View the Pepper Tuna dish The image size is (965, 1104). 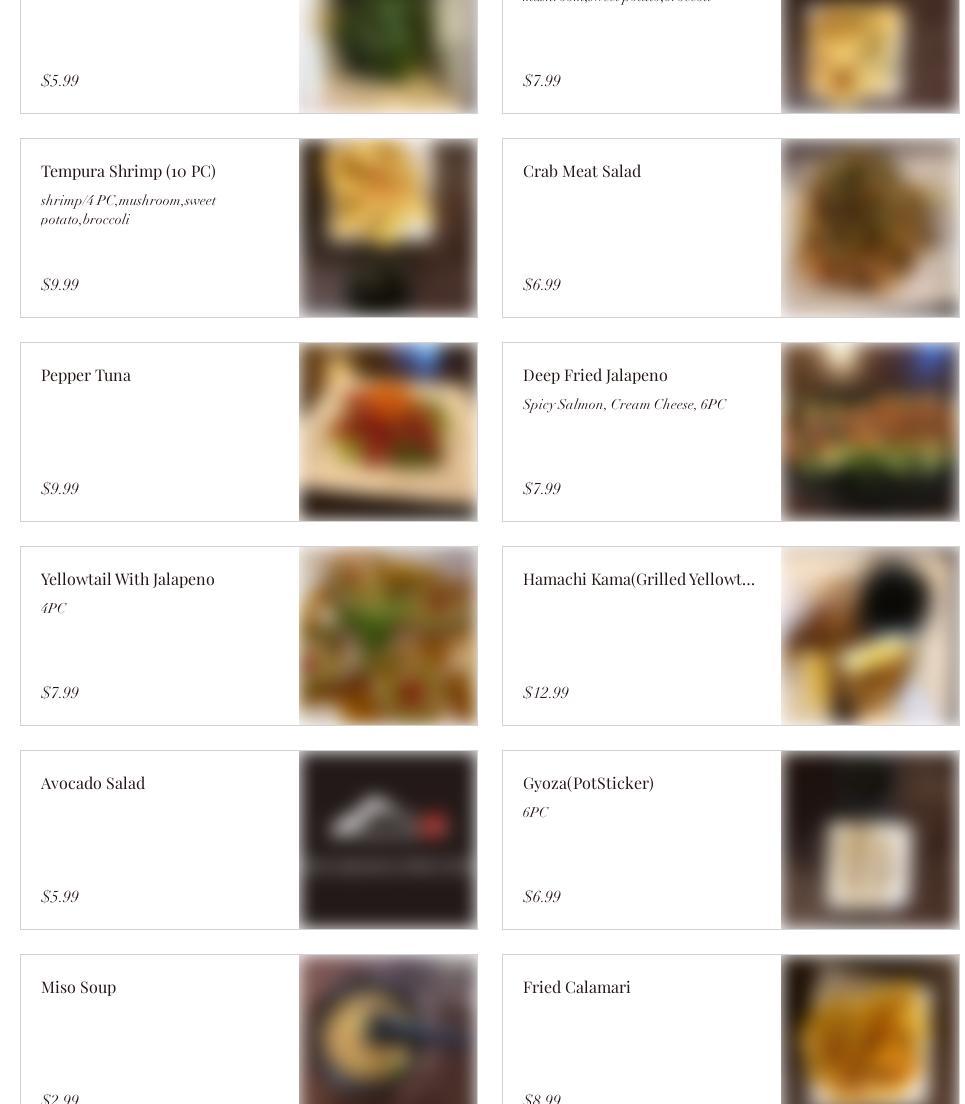pyautogui.click(x=86, y=376)
